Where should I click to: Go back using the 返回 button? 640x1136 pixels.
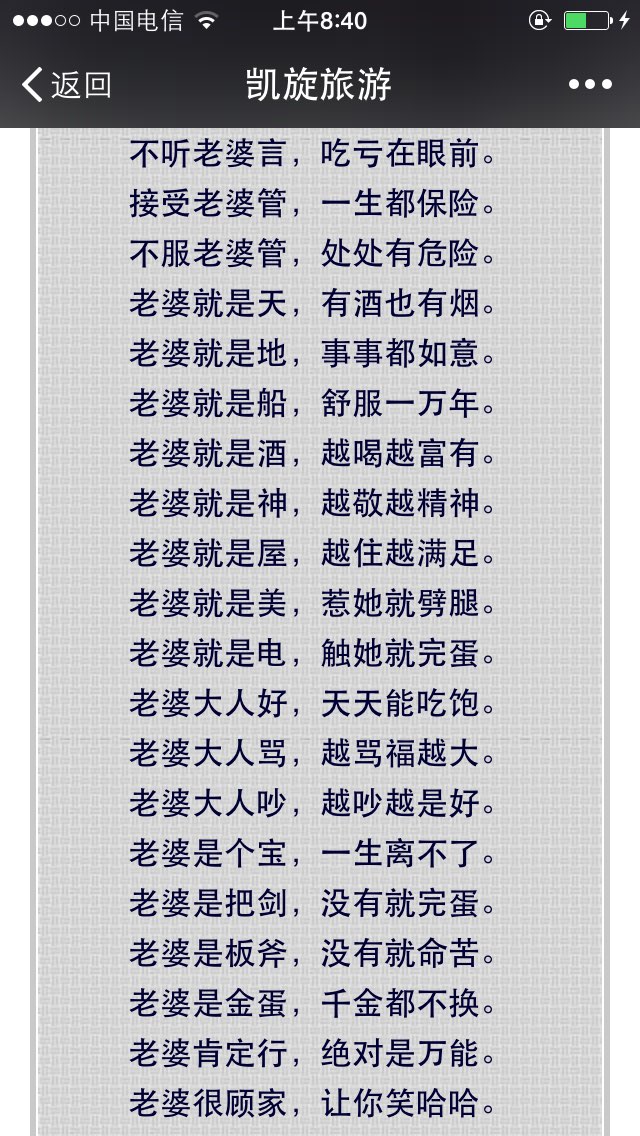(66, 85)
